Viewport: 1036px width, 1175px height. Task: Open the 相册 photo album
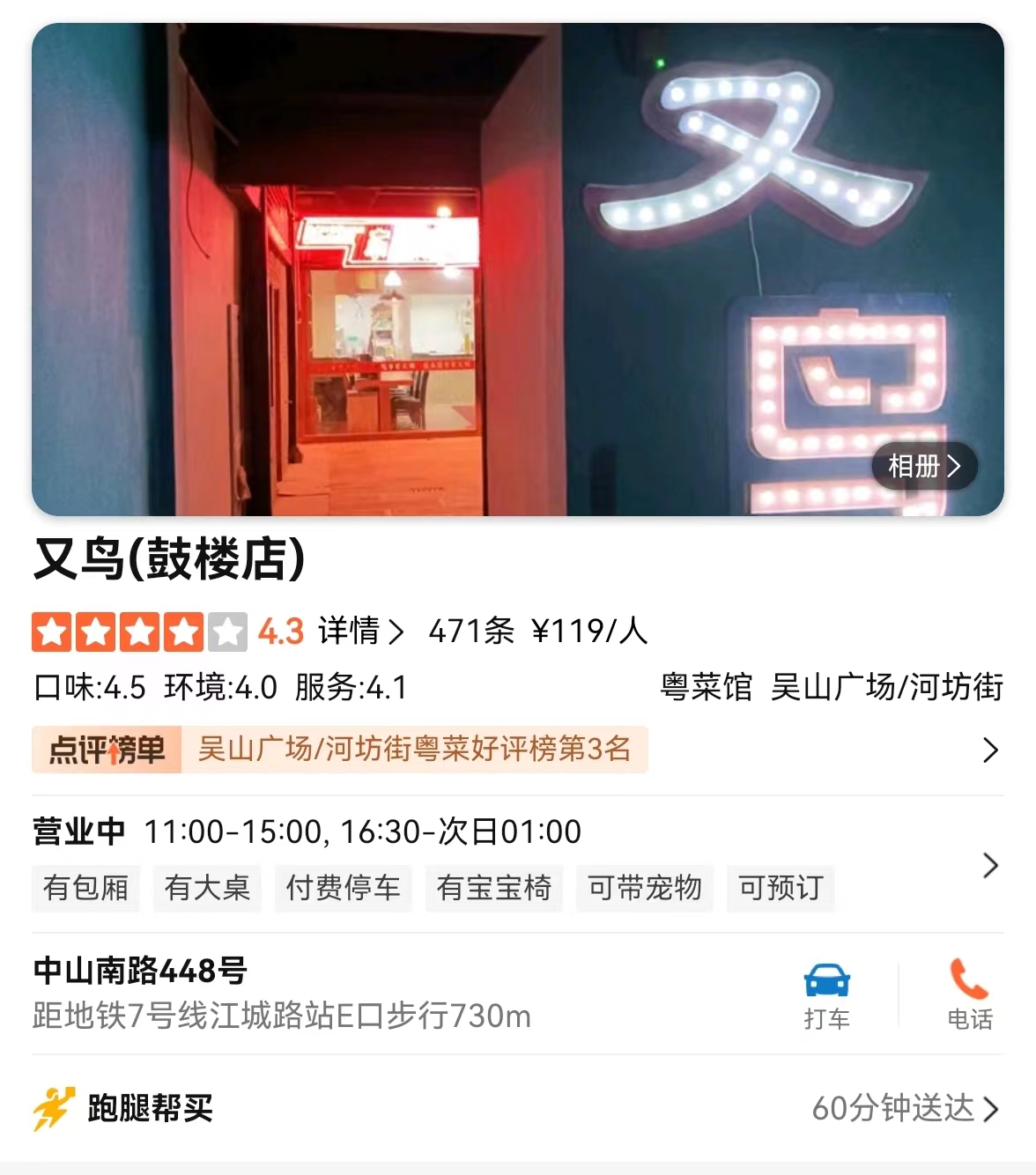coord(925,466)
